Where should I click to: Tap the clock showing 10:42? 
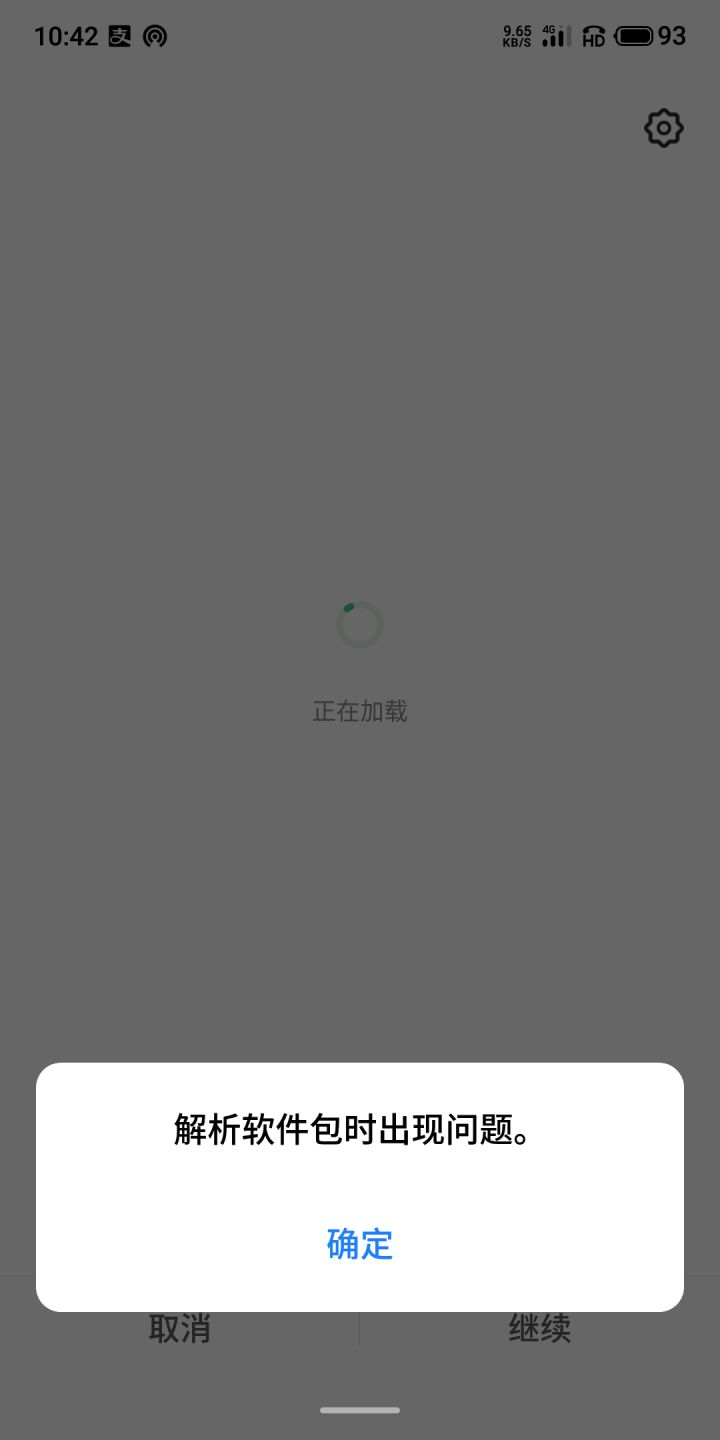(66, 35)
